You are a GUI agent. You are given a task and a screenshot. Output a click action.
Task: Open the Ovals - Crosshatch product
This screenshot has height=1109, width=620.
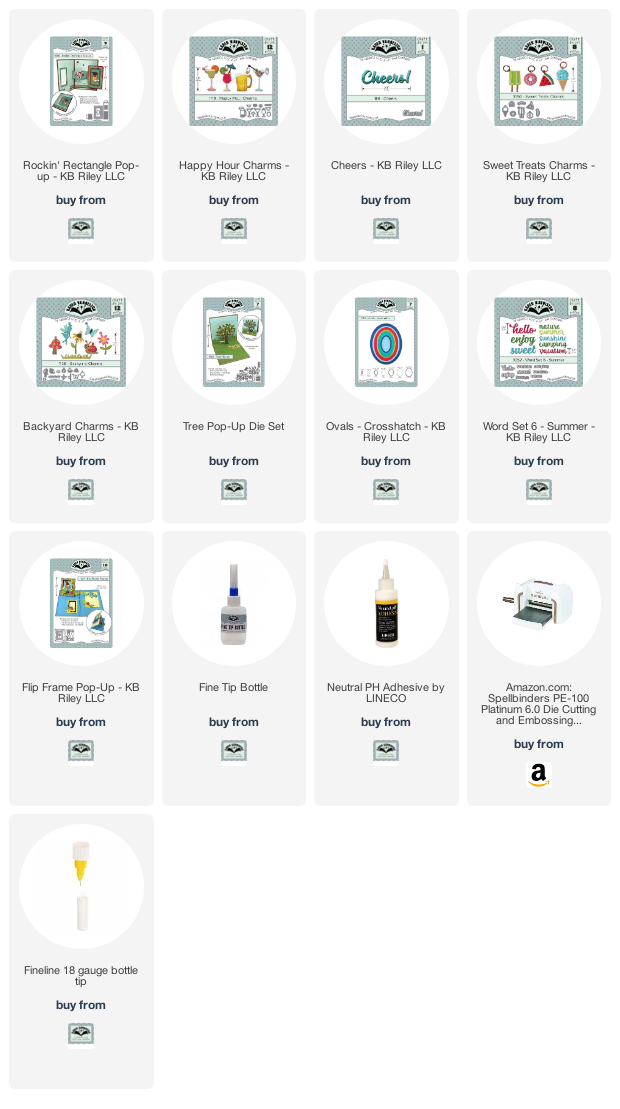(x=386, y=396)
